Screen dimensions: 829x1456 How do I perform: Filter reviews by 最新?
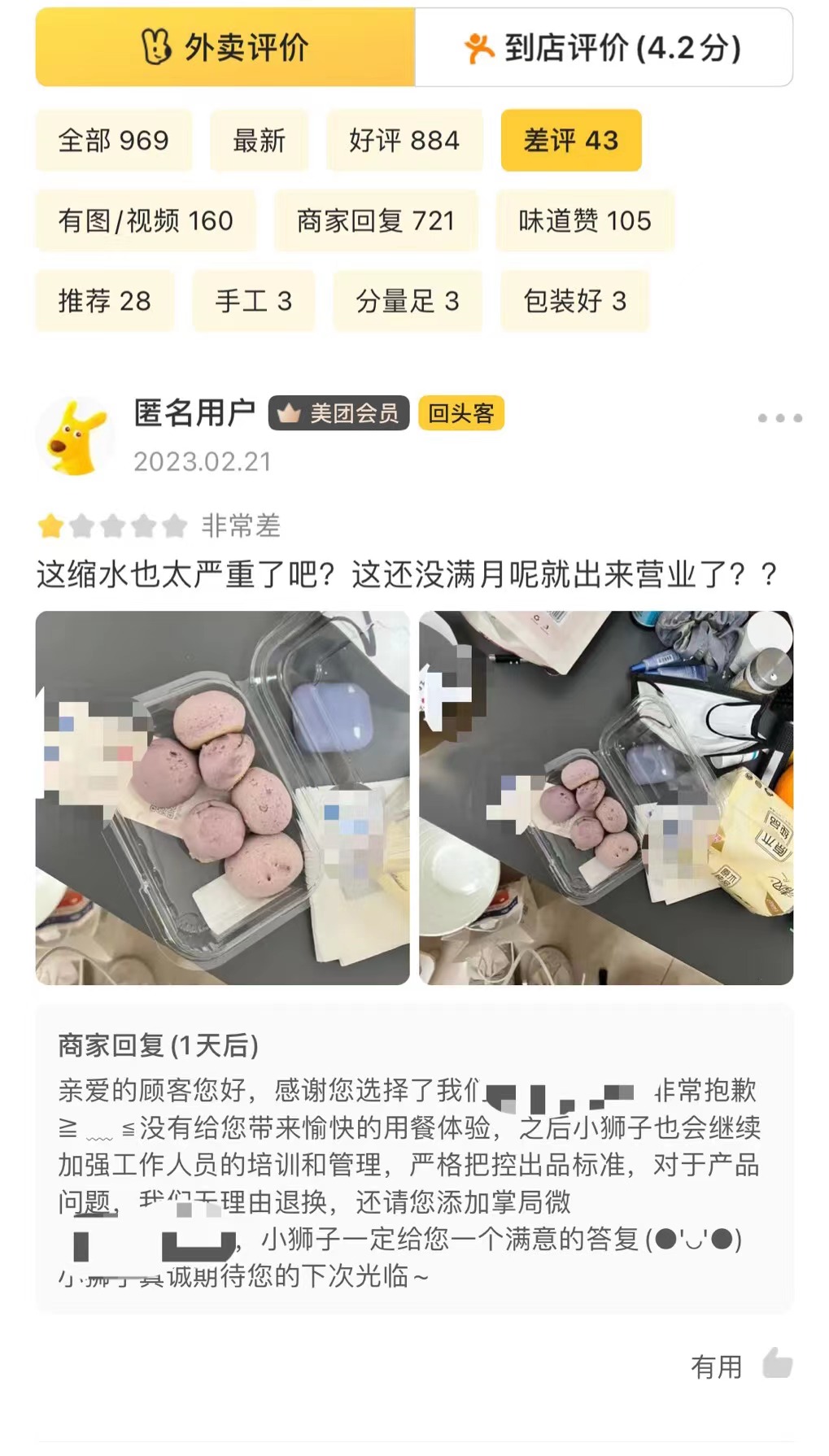tap(260, 141)
